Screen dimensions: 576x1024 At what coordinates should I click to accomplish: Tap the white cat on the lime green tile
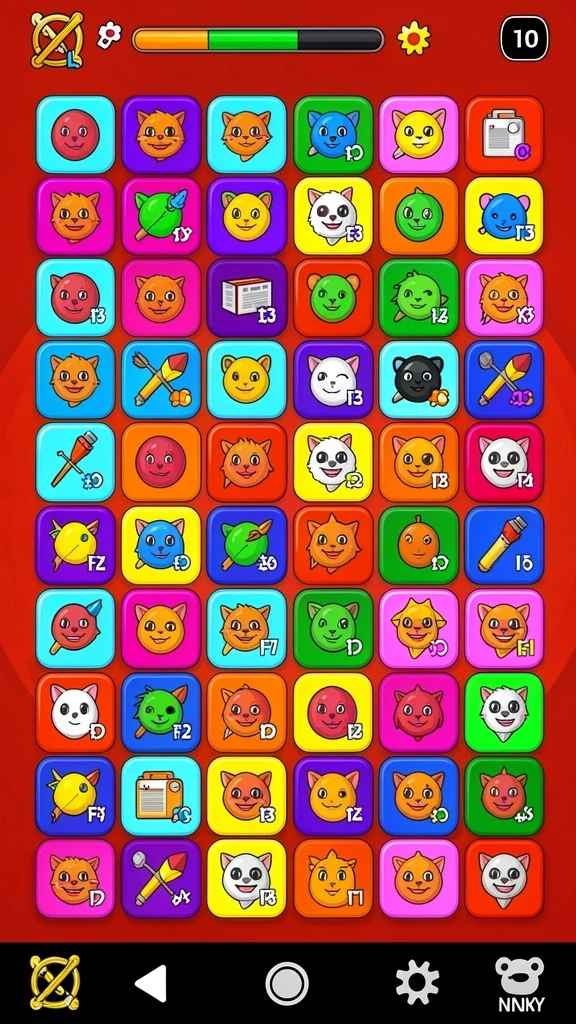point(504,712)
